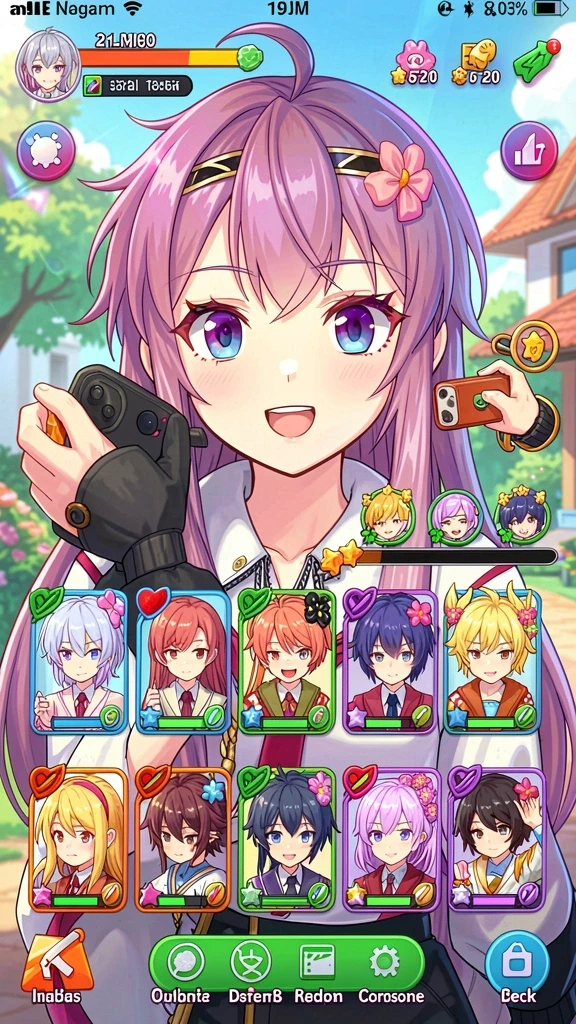Tap the blue Beck bag button

coord(518,964)
